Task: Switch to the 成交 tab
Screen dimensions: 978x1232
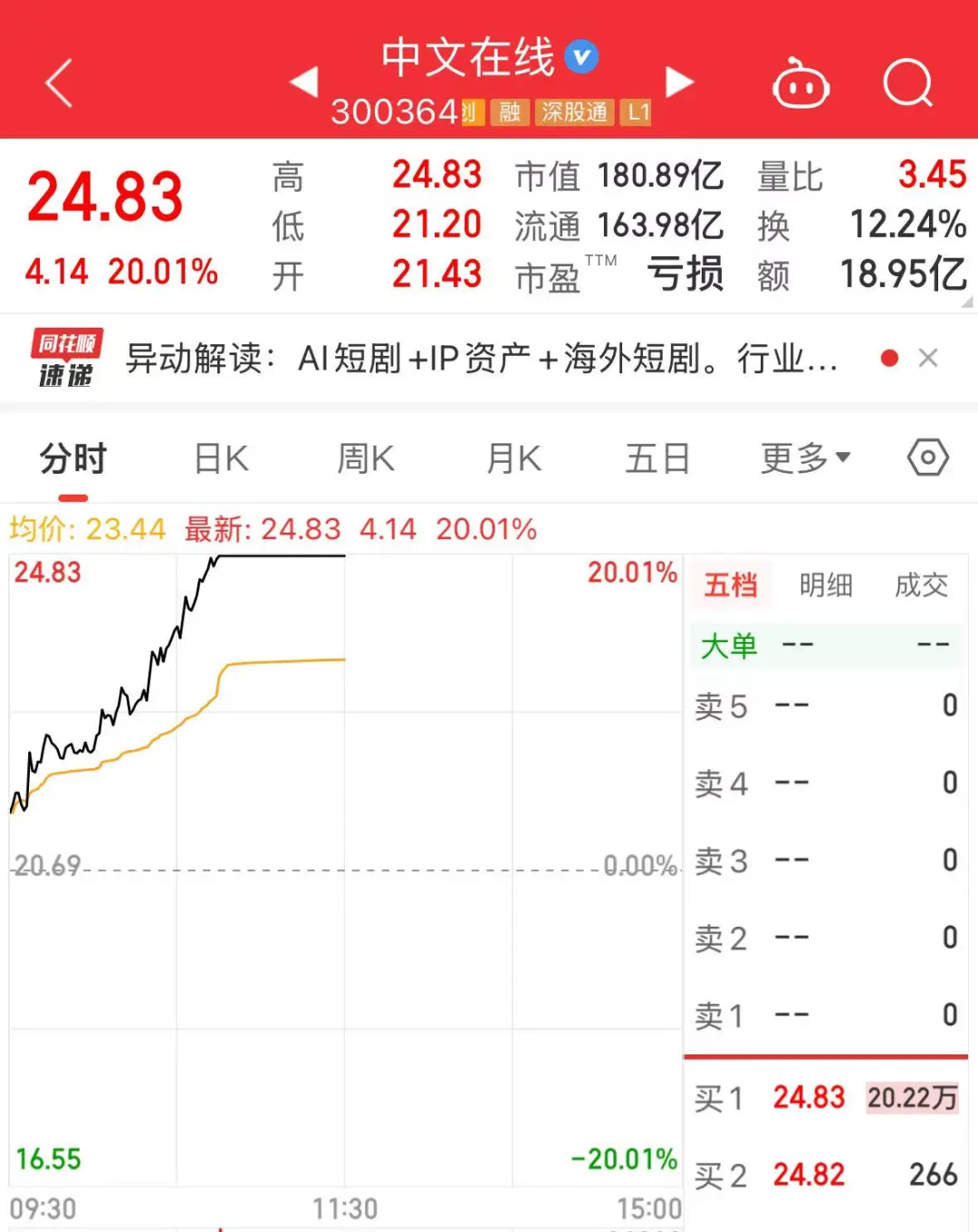Action: click(921, 585)
